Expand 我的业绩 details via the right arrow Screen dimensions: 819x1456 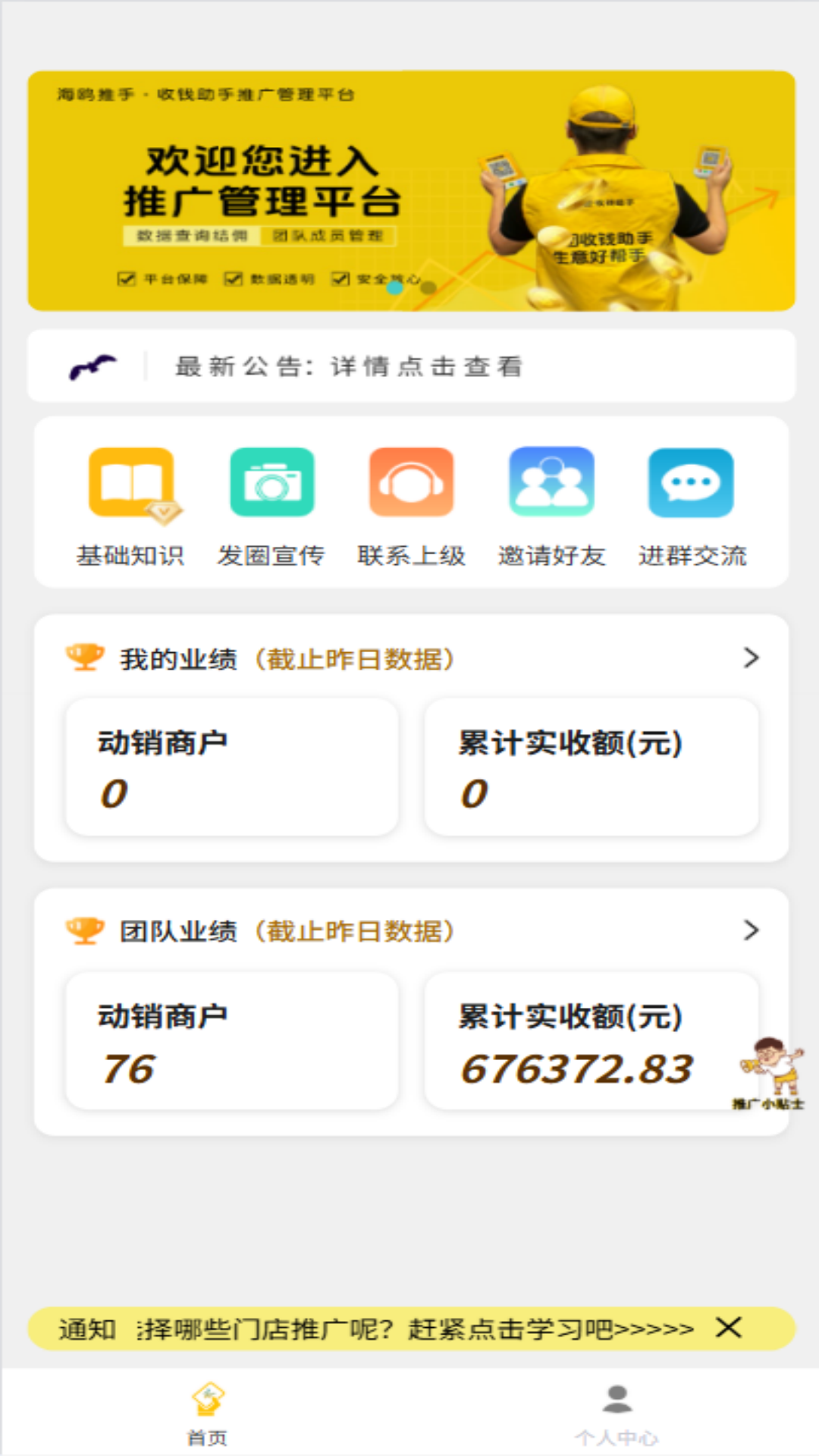click(750, 657)
